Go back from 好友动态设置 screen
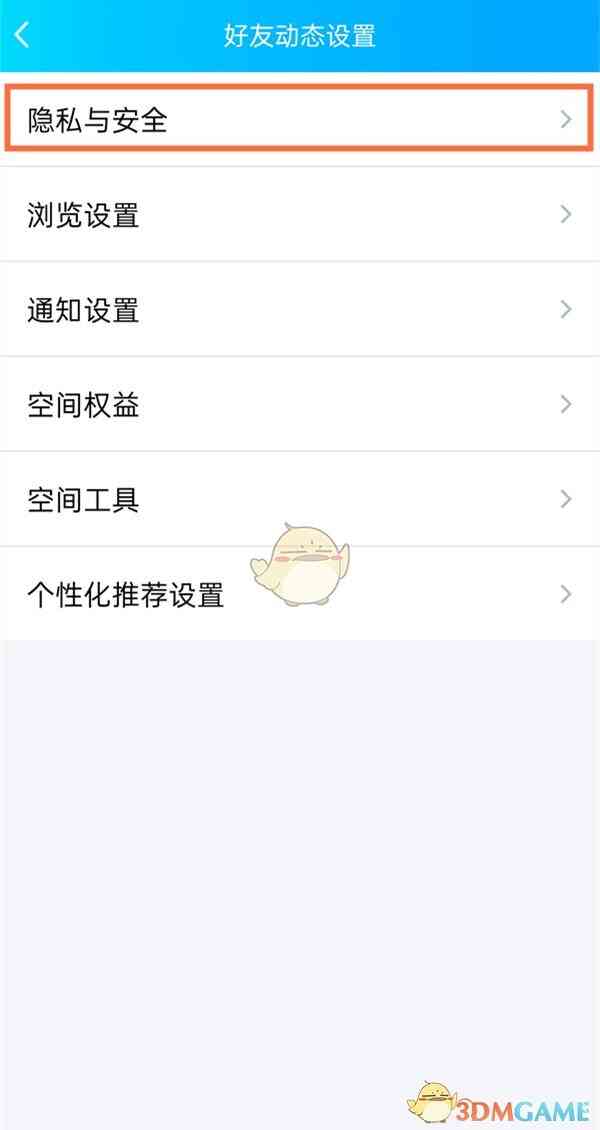Screen dimensions: 600x1130 22,36
